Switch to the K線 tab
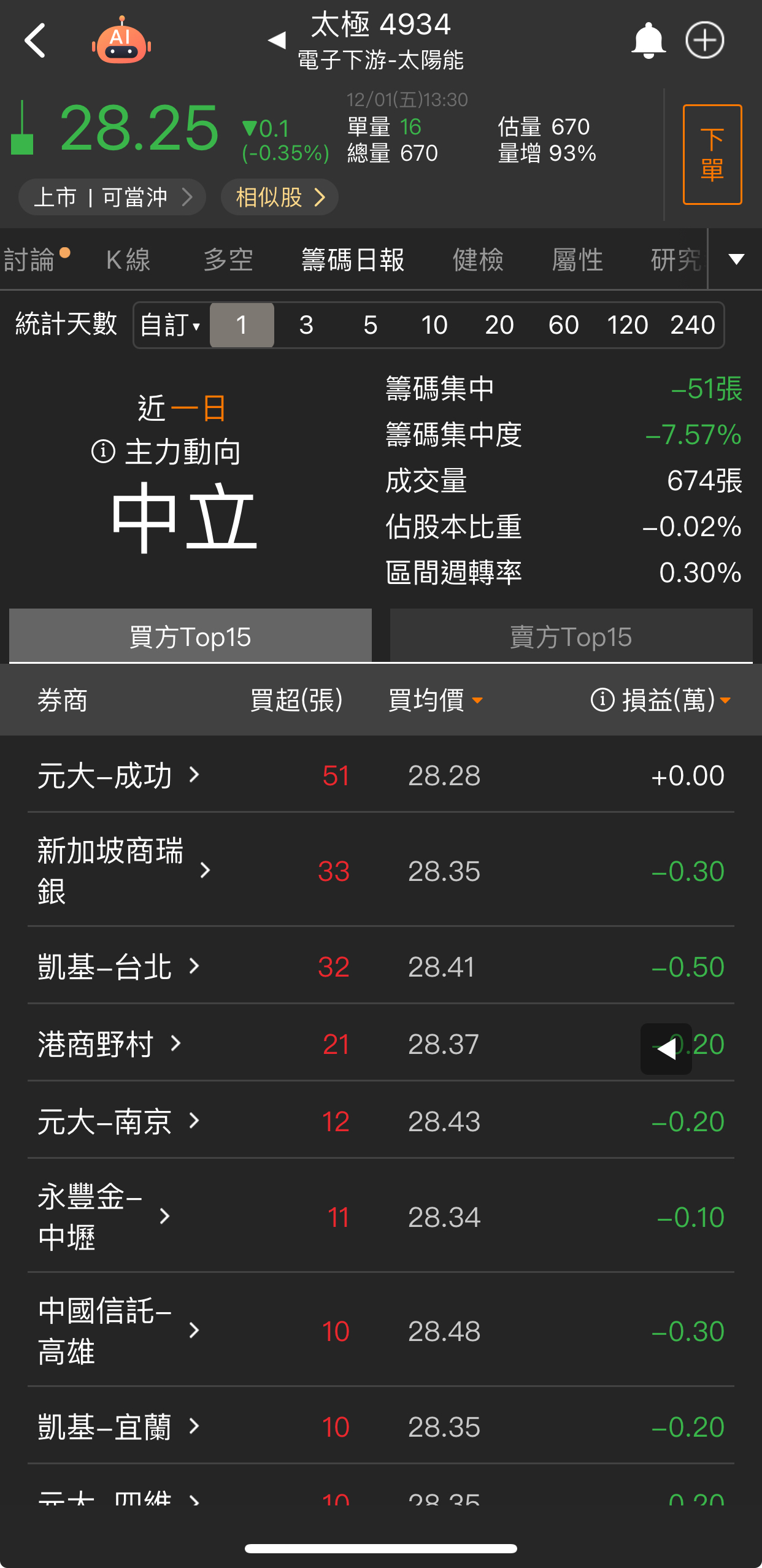Viewport: 762px width, 1568px height. pyautogui.click(x=128, y=260)
